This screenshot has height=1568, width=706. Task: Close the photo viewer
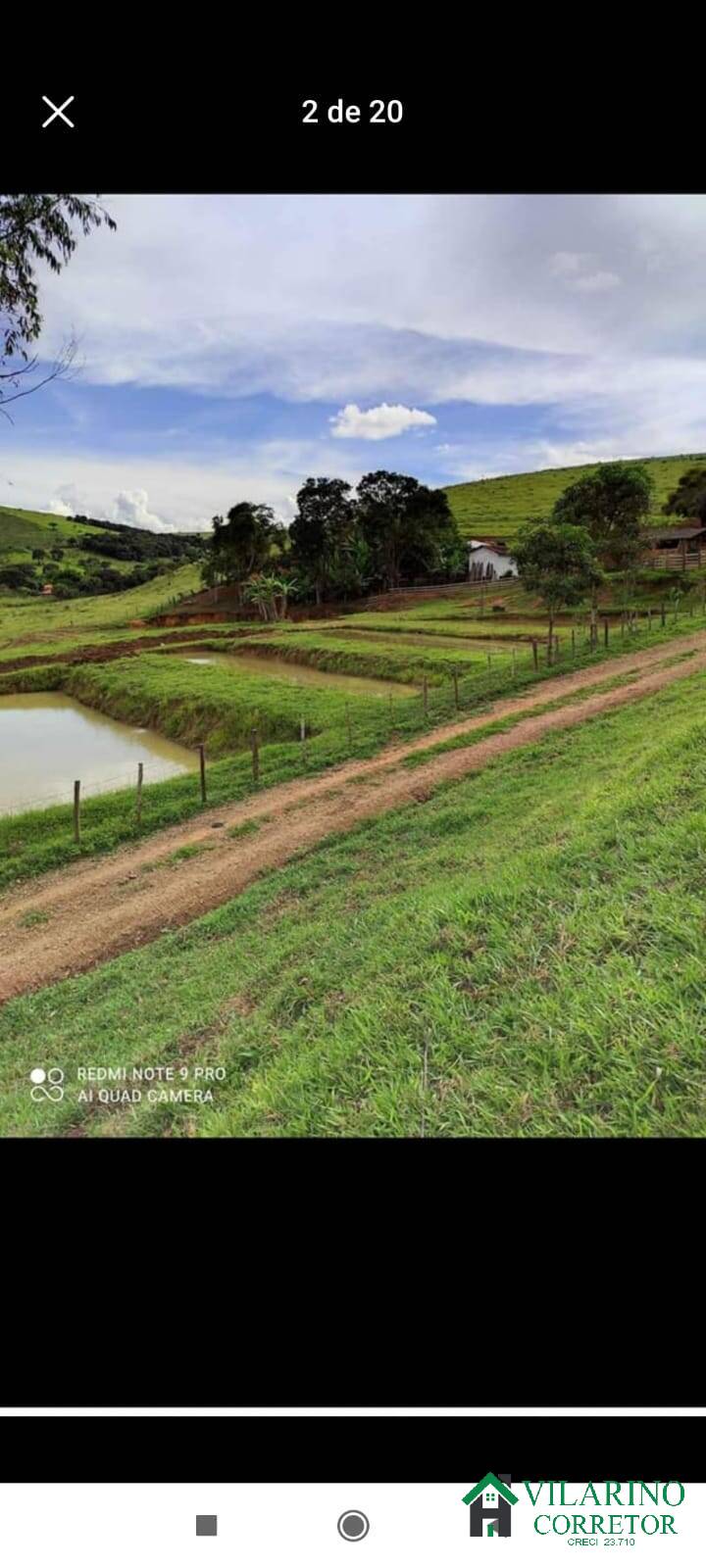[x=58, y=112]
